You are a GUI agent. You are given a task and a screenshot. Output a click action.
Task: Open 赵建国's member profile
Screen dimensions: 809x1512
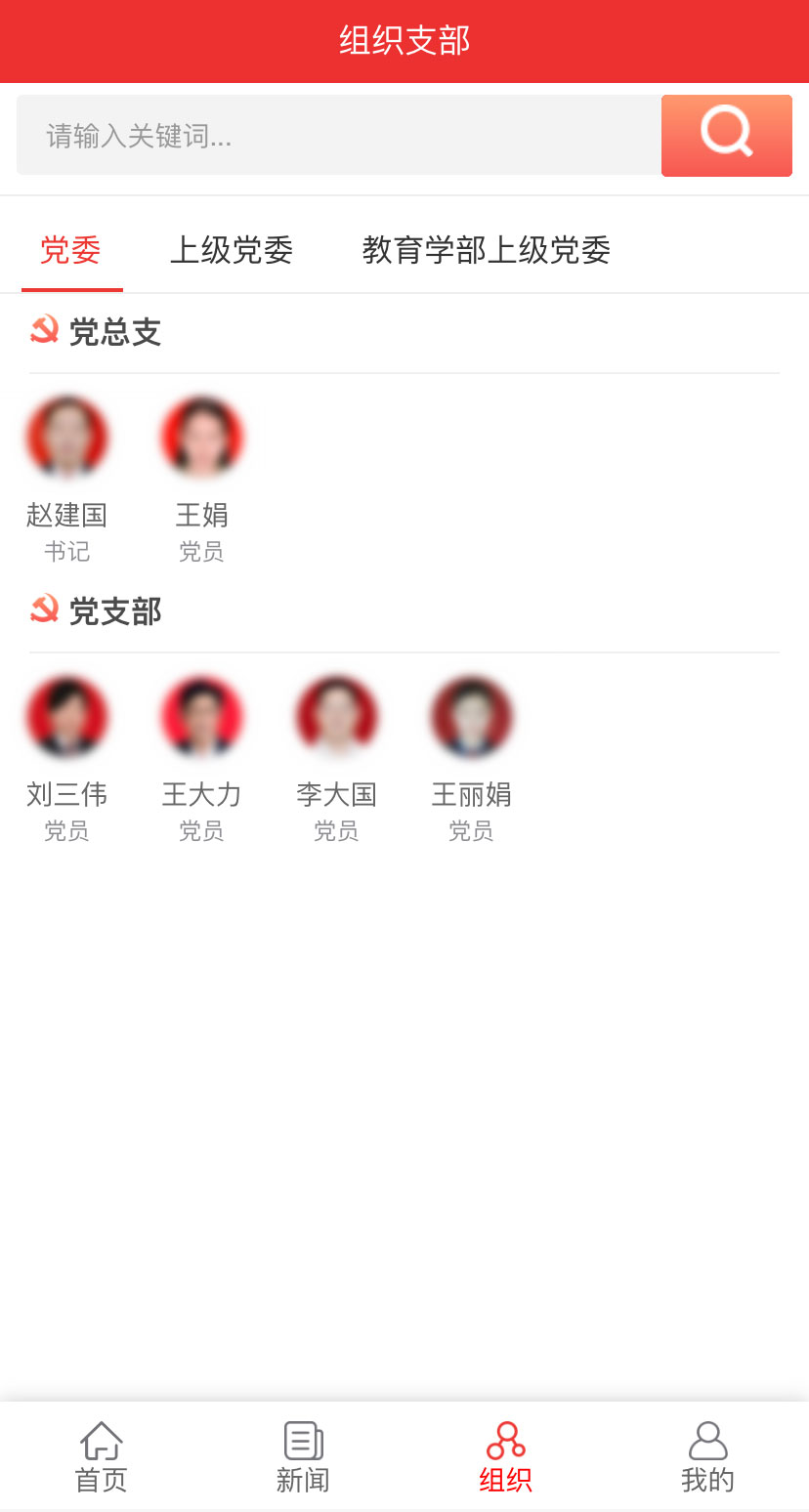[66, 437]
